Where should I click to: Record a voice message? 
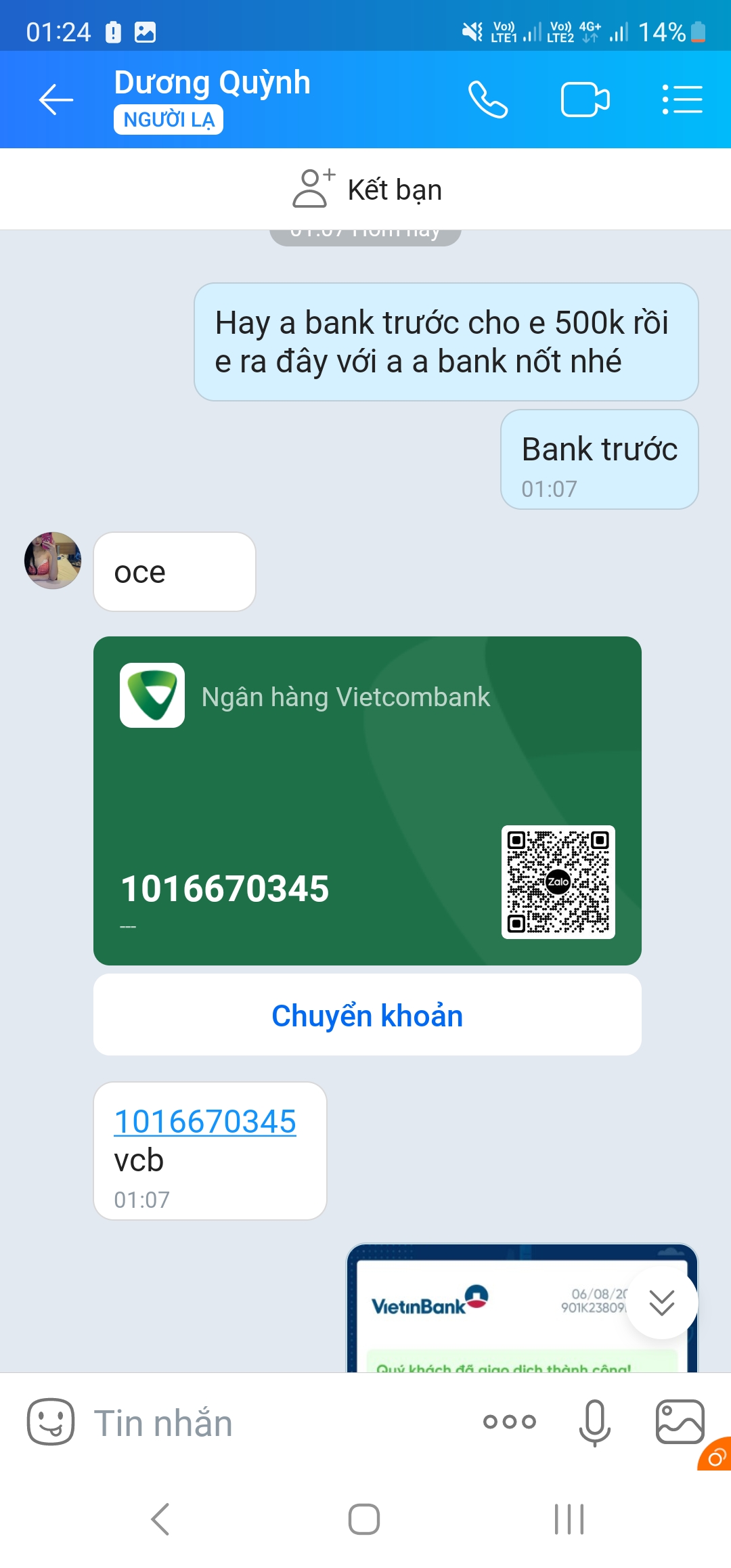tap(594, 1422)
